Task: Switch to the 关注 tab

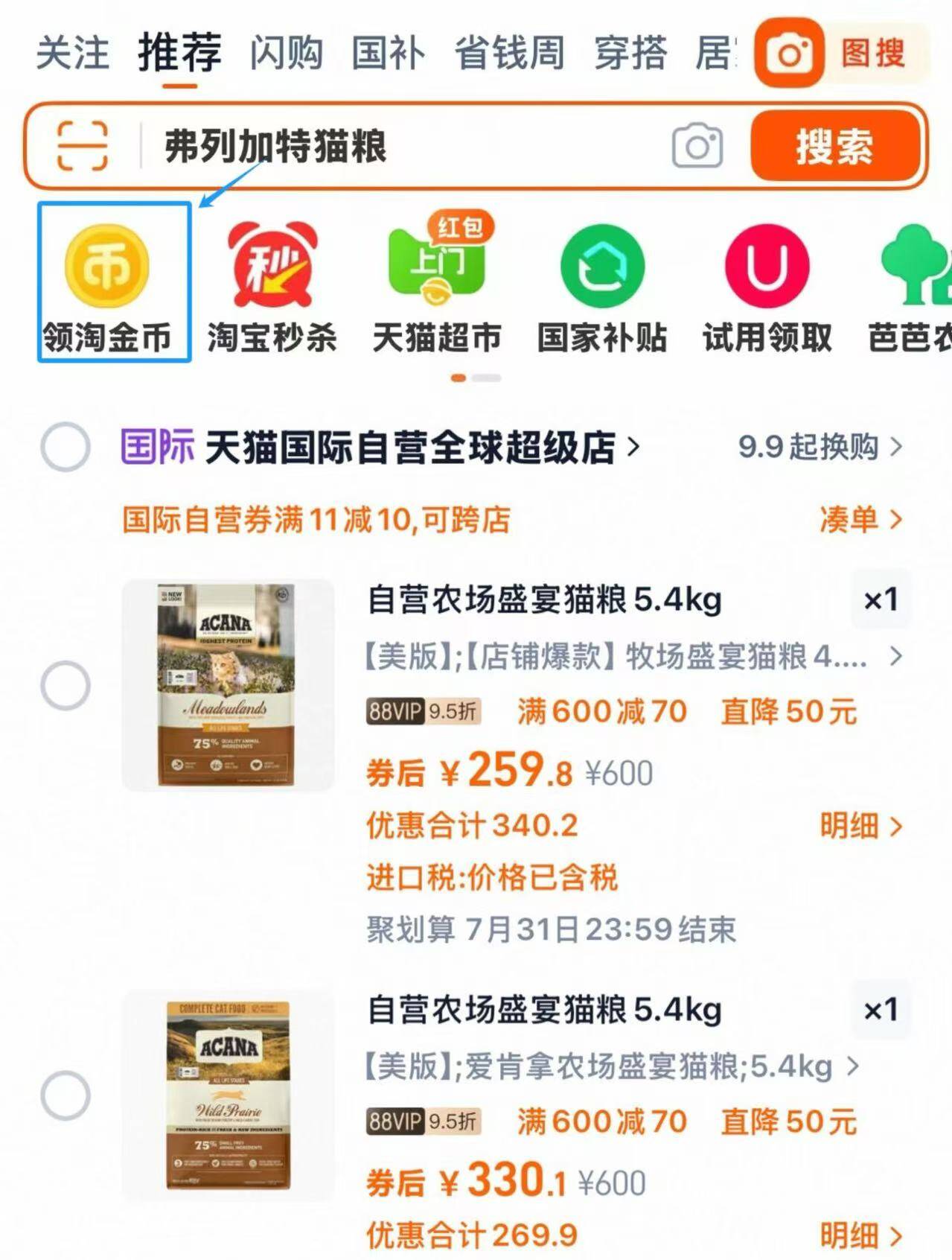Action: coord(74,51)
